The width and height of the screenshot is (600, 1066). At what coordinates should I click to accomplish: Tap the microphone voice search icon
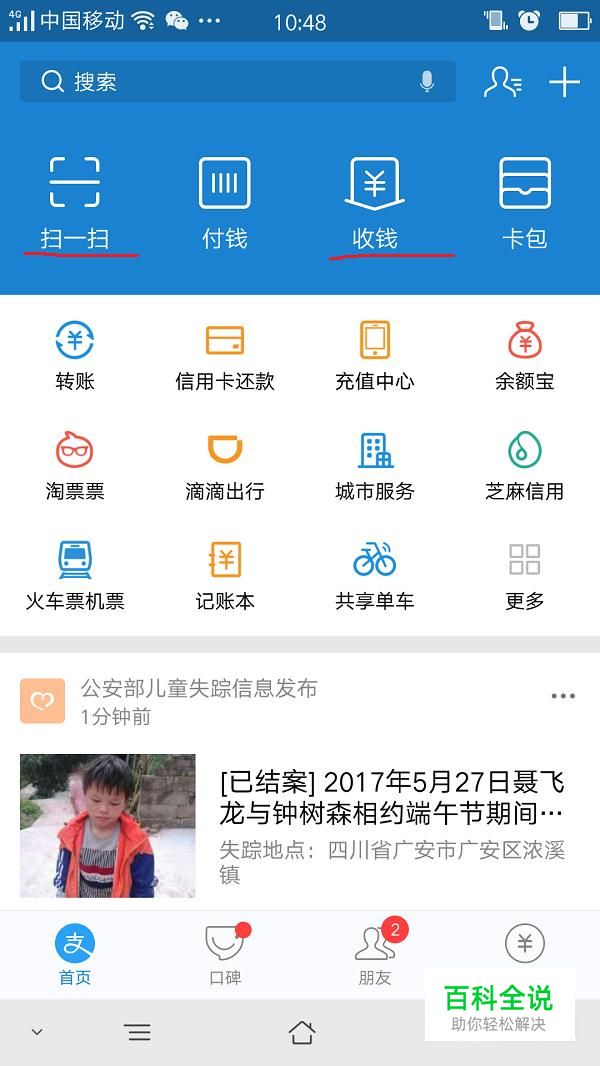tap(427, 82)
